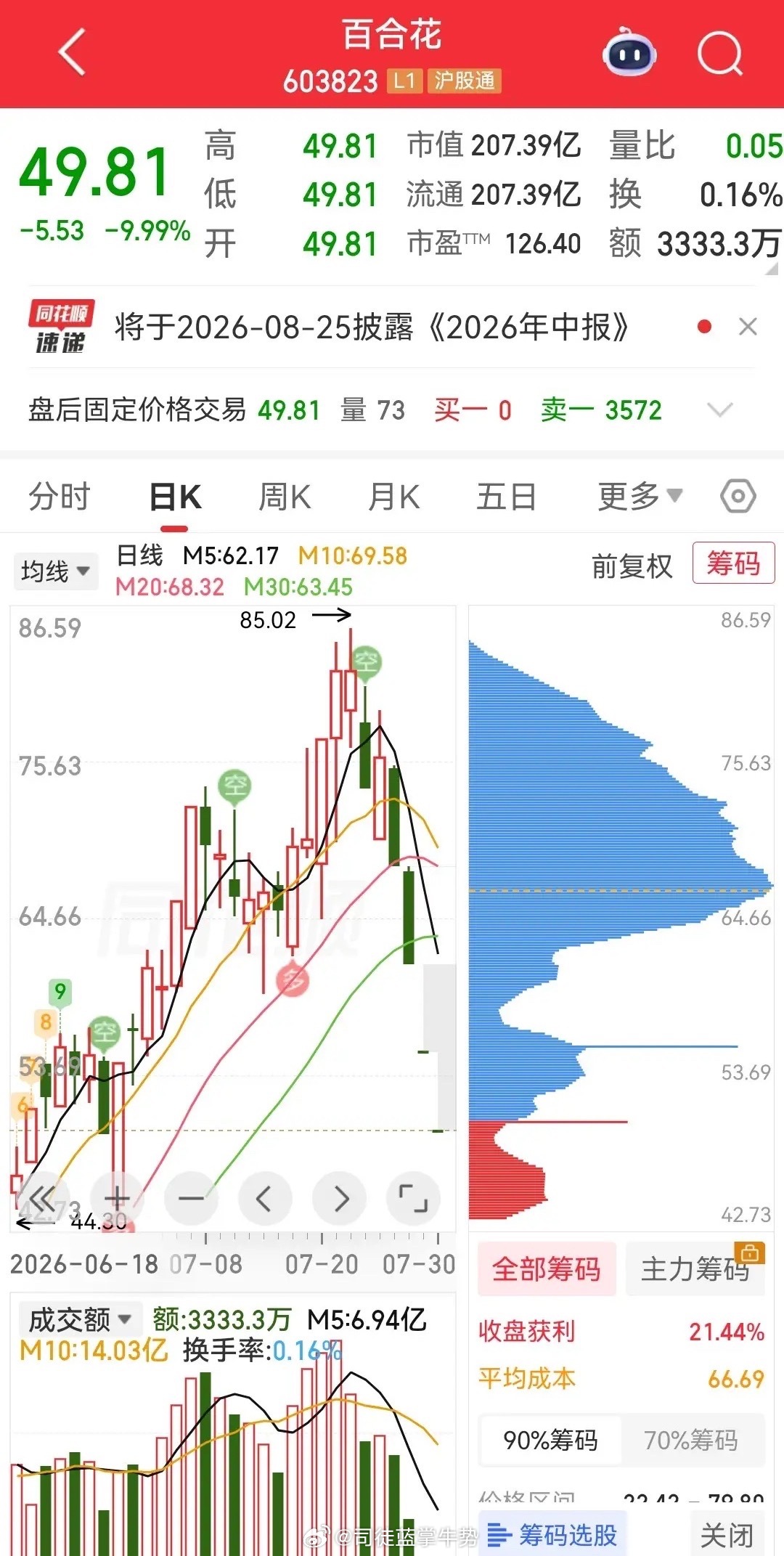Screen dimensions: 784x1556
Task: Open chart settings hexagon icon
Action: pyautogui.click(x=738, y=497)
